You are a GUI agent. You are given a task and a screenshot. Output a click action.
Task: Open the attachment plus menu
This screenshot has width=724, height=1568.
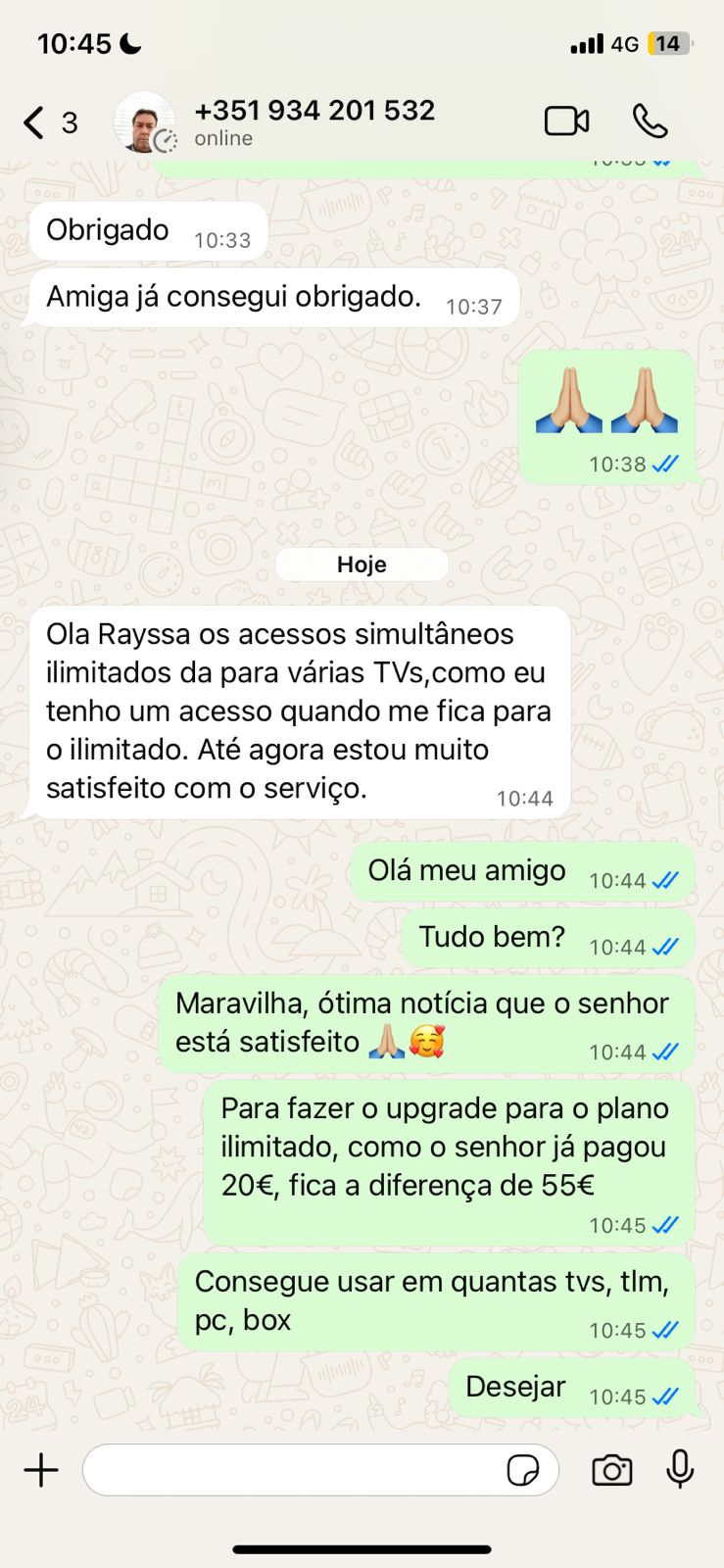[41, 1470]
